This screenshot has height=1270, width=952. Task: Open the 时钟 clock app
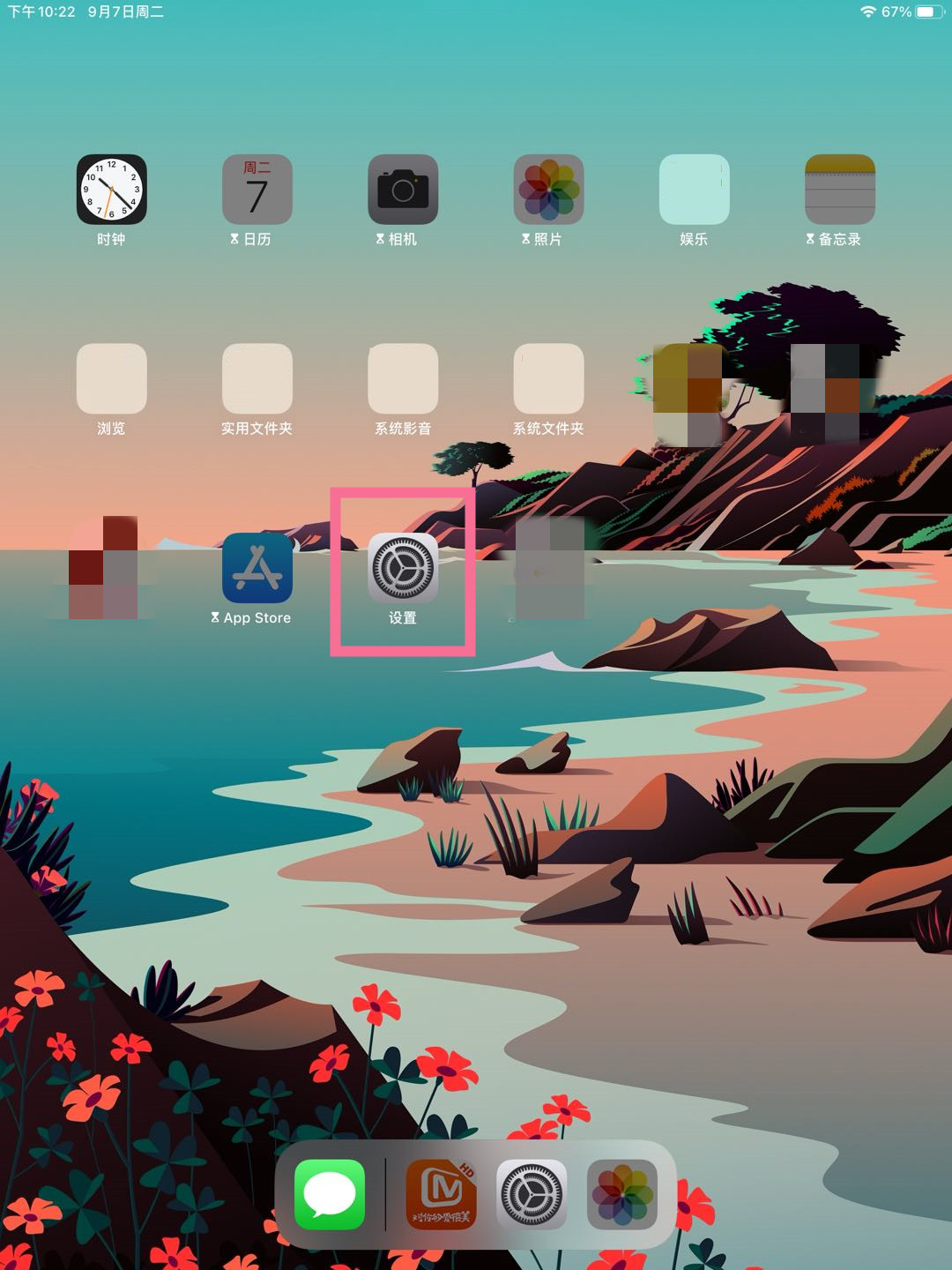click(111, 190)
